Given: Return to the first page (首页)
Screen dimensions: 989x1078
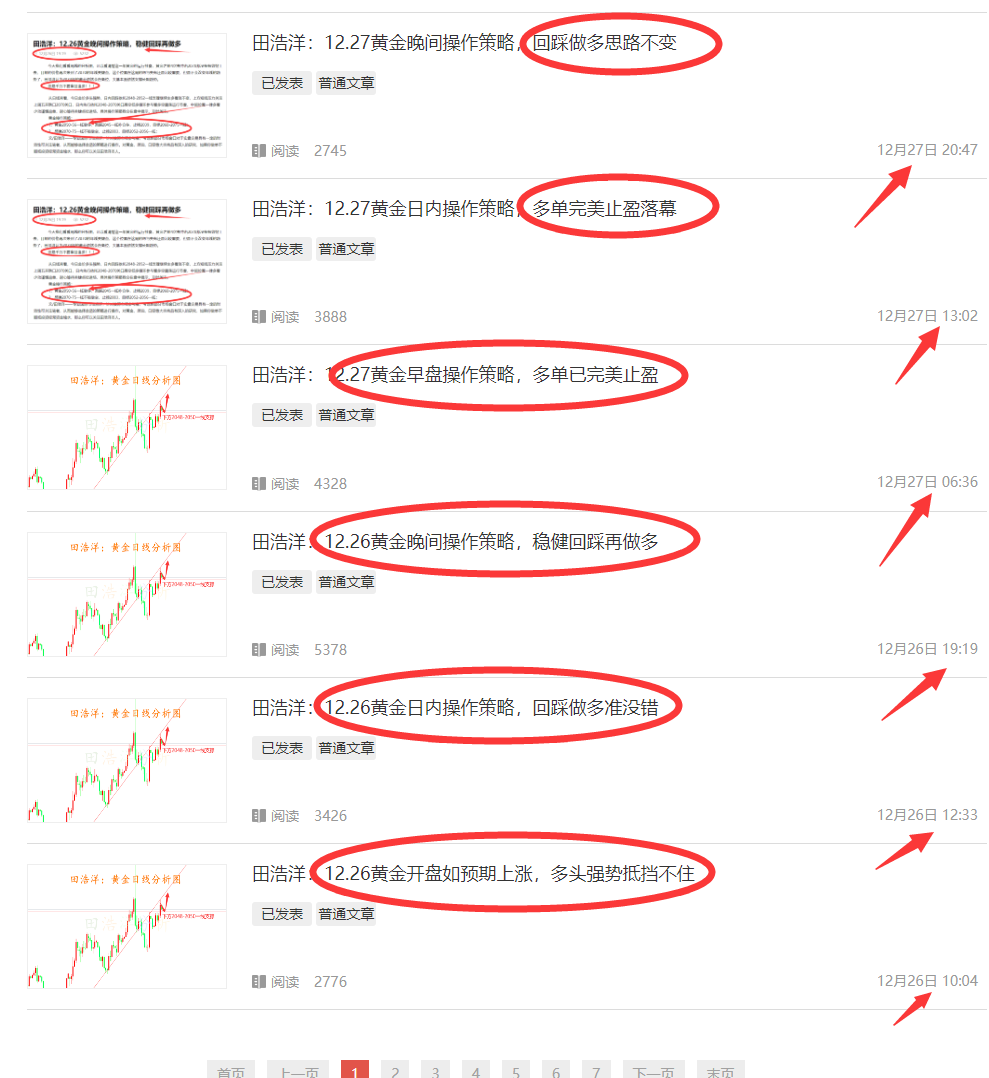Looking at the screenshot, I should click(x=231, y=1072).
